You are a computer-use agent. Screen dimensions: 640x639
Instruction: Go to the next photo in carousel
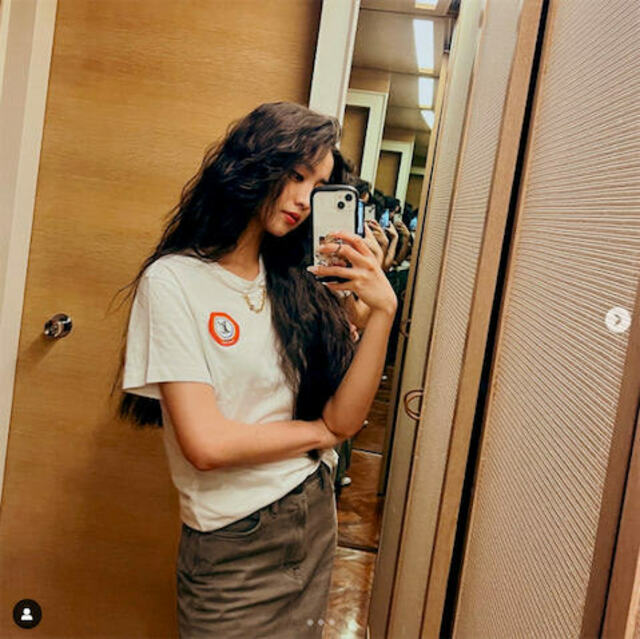point(617,320)
